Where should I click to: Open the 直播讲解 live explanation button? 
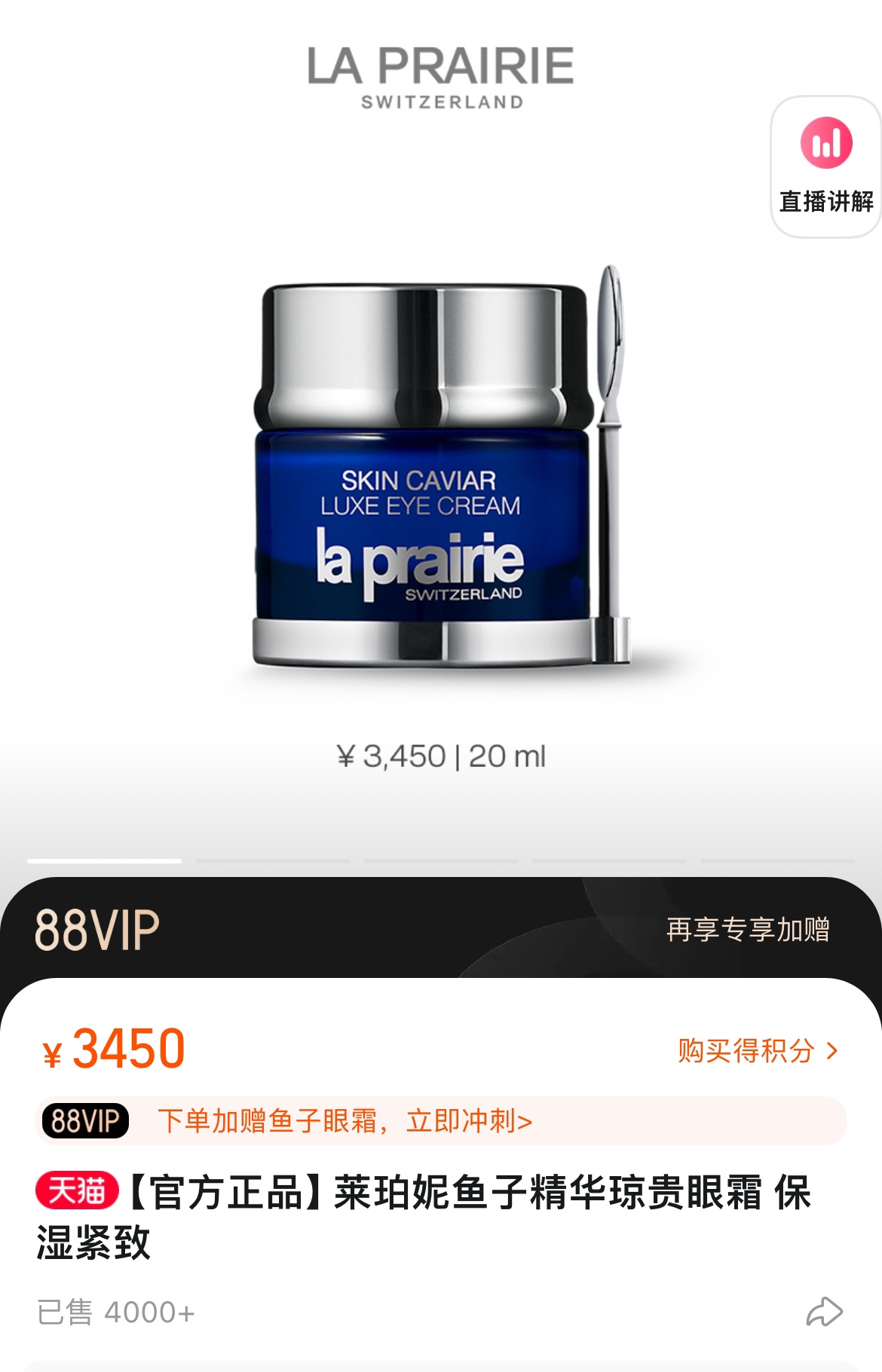pos(825,167)
